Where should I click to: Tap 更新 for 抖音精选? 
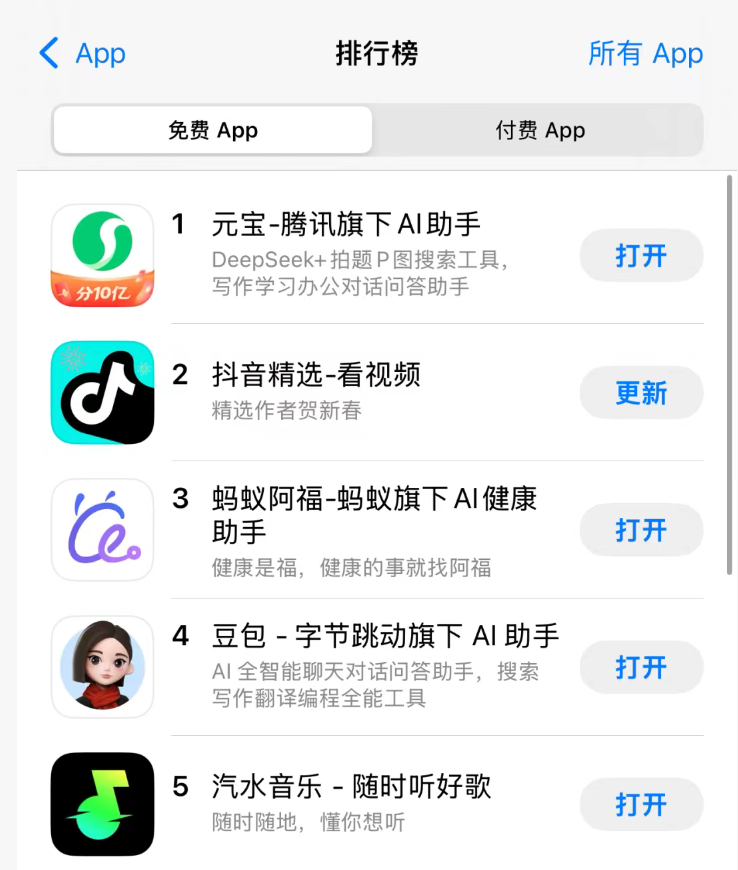(x=641, y=393)
